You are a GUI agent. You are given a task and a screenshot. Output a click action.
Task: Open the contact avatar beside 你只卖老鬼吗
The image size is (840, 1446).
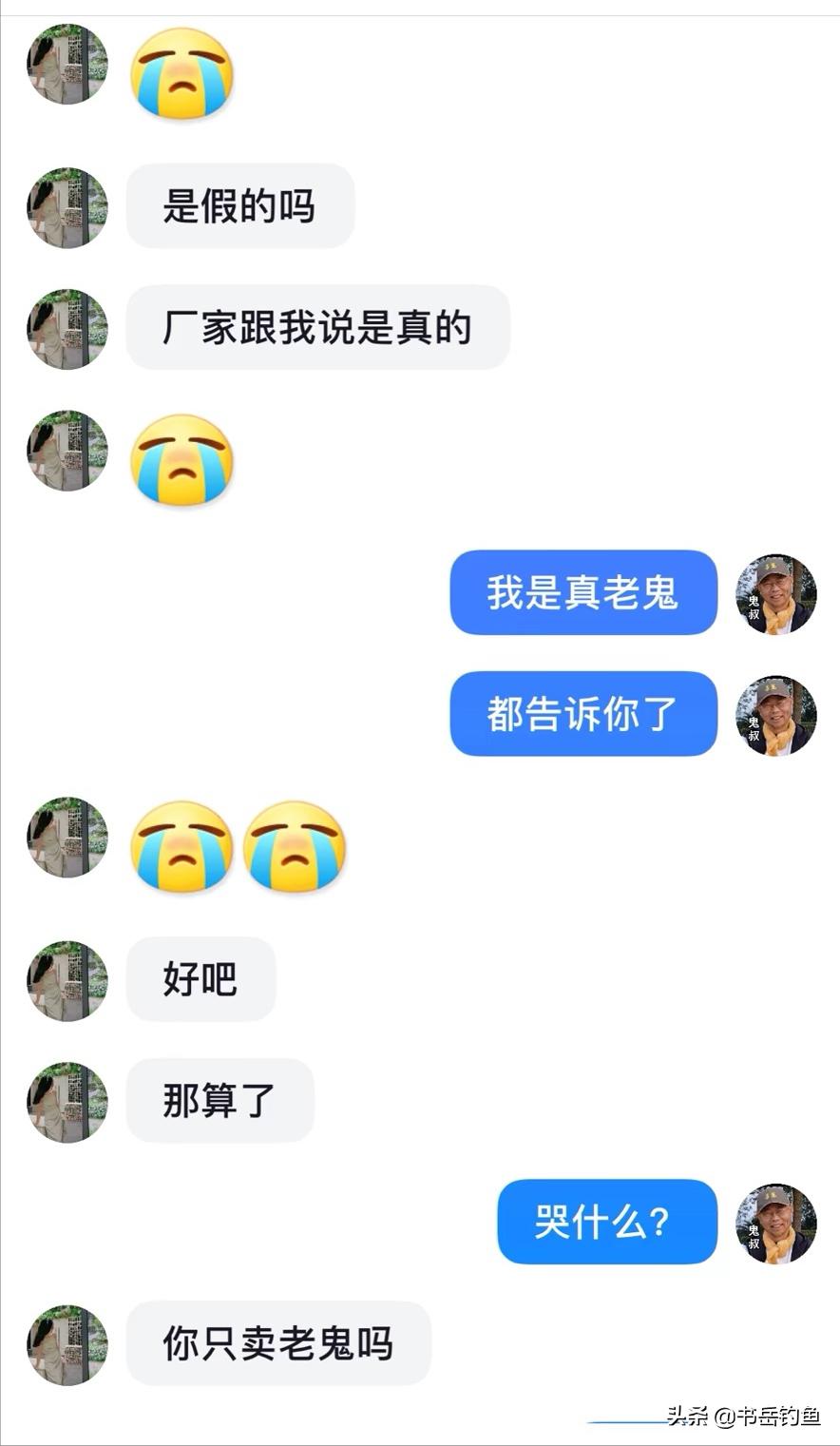[67, 1345]
